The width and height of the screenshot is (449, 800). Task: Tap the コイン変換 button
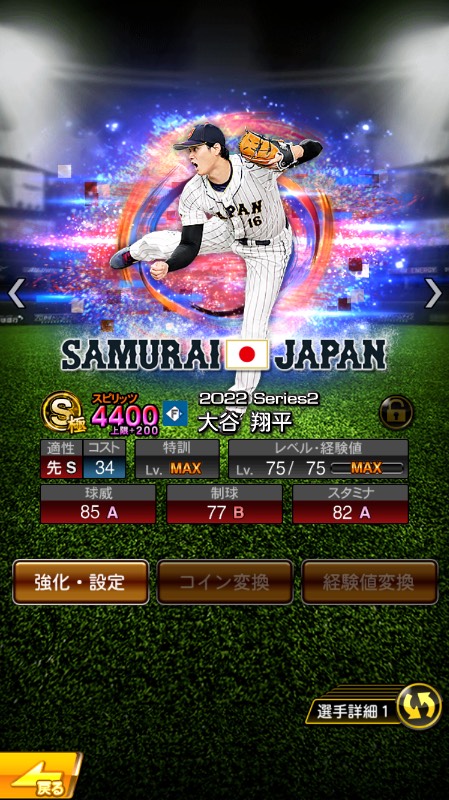click(x=225, y=582)
